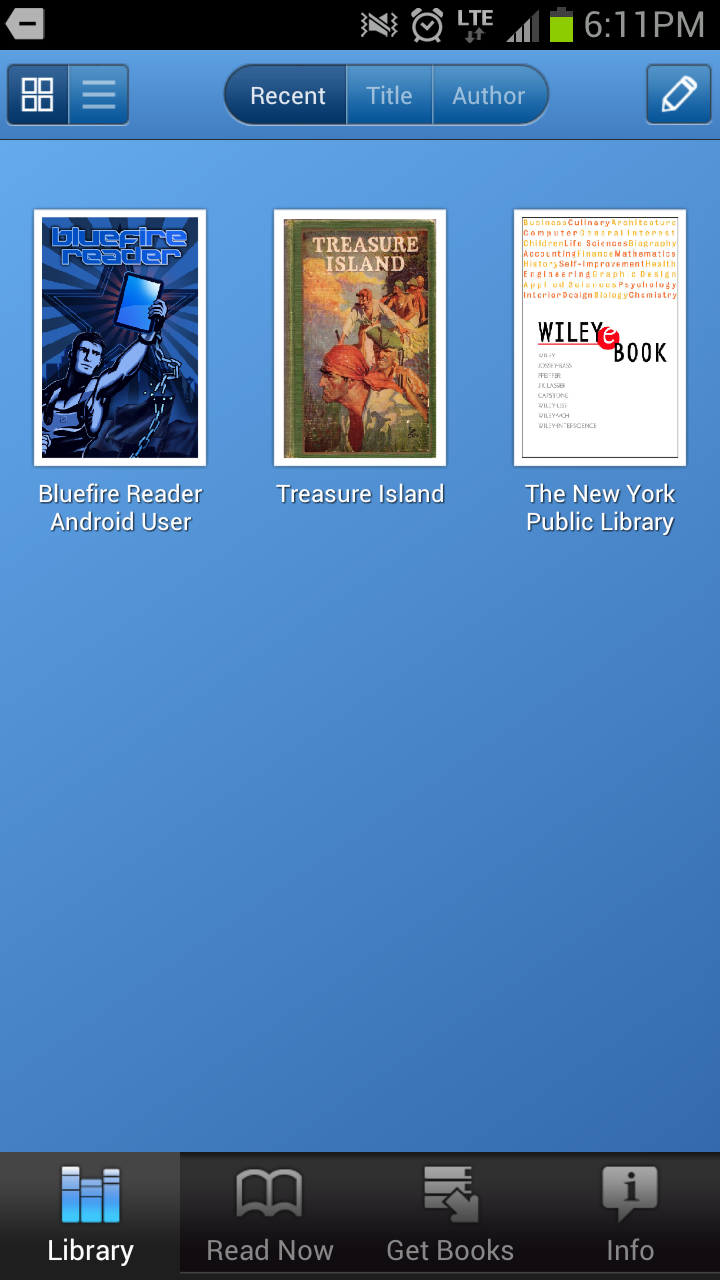Go to the Library tab
Viewport: 720px width, 1280px height.
click(90, 1215)
